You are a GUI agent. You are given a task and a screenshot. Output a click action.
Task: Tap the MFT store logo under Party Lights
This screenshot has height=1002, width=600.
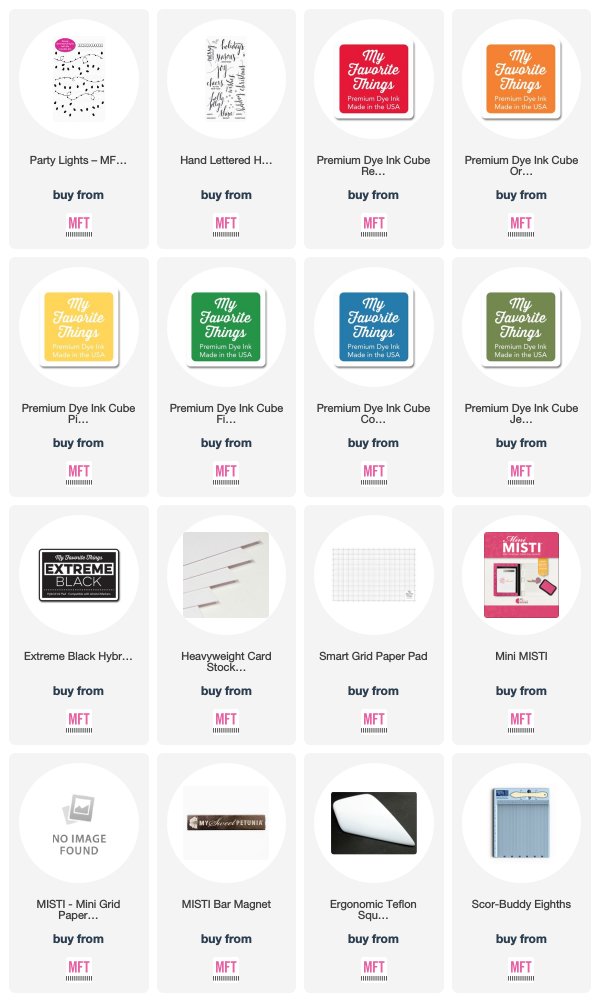click(x=79, y=226)
